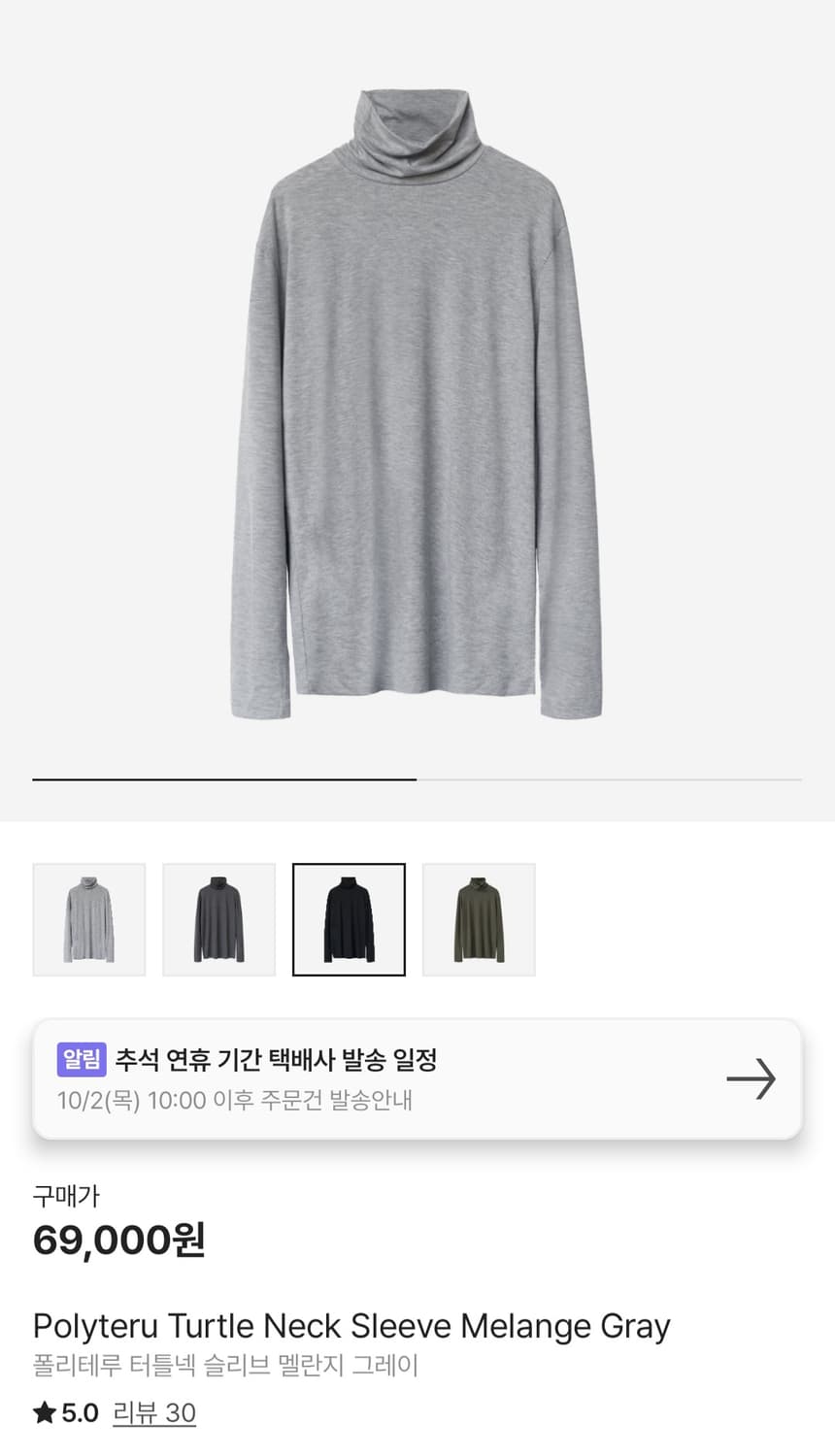The width and height of the screenshot is (835, 1456).
Task: Click the gray melange sweater image area
Action: pyautogui.click(x=417, y=408)
